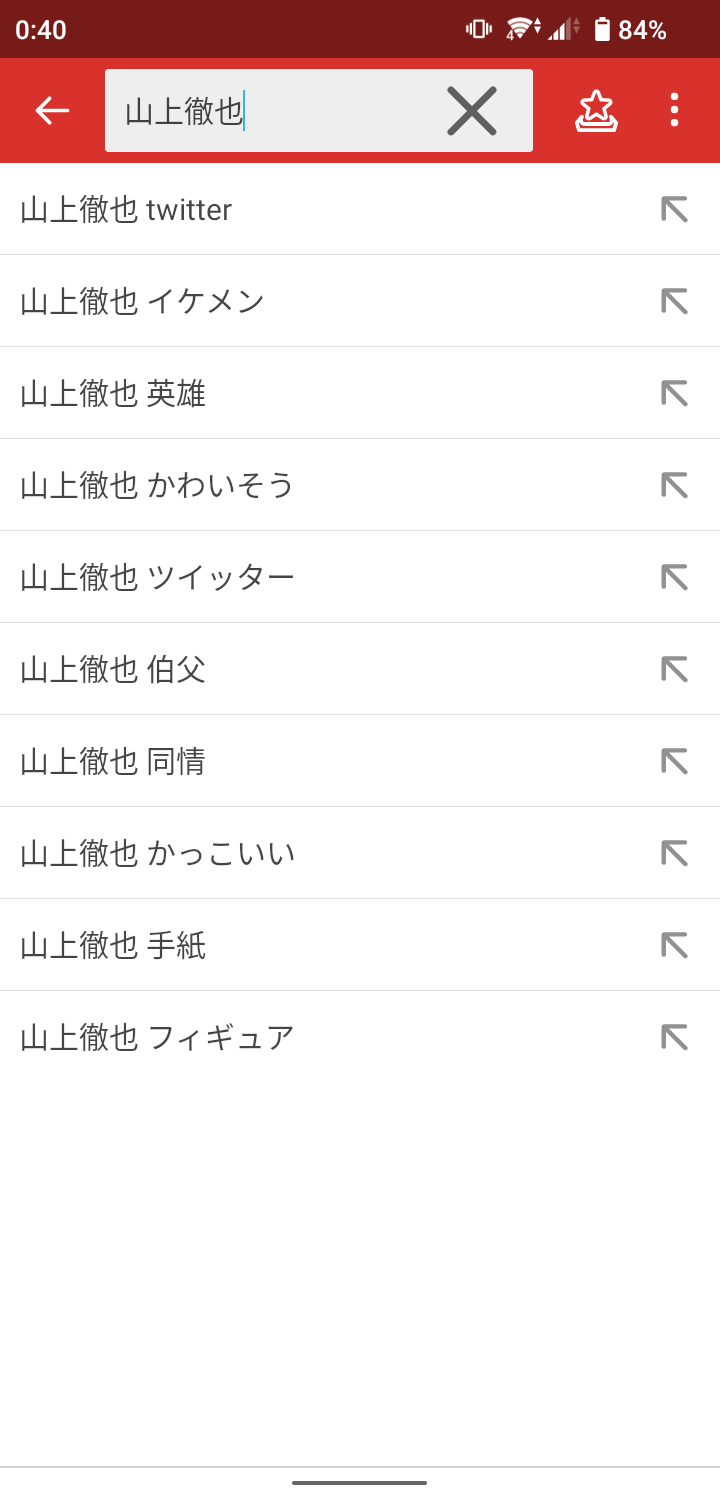Open the bookmark star tray icon
Viewport: 720px width, 1496px height.
point(596,110)
